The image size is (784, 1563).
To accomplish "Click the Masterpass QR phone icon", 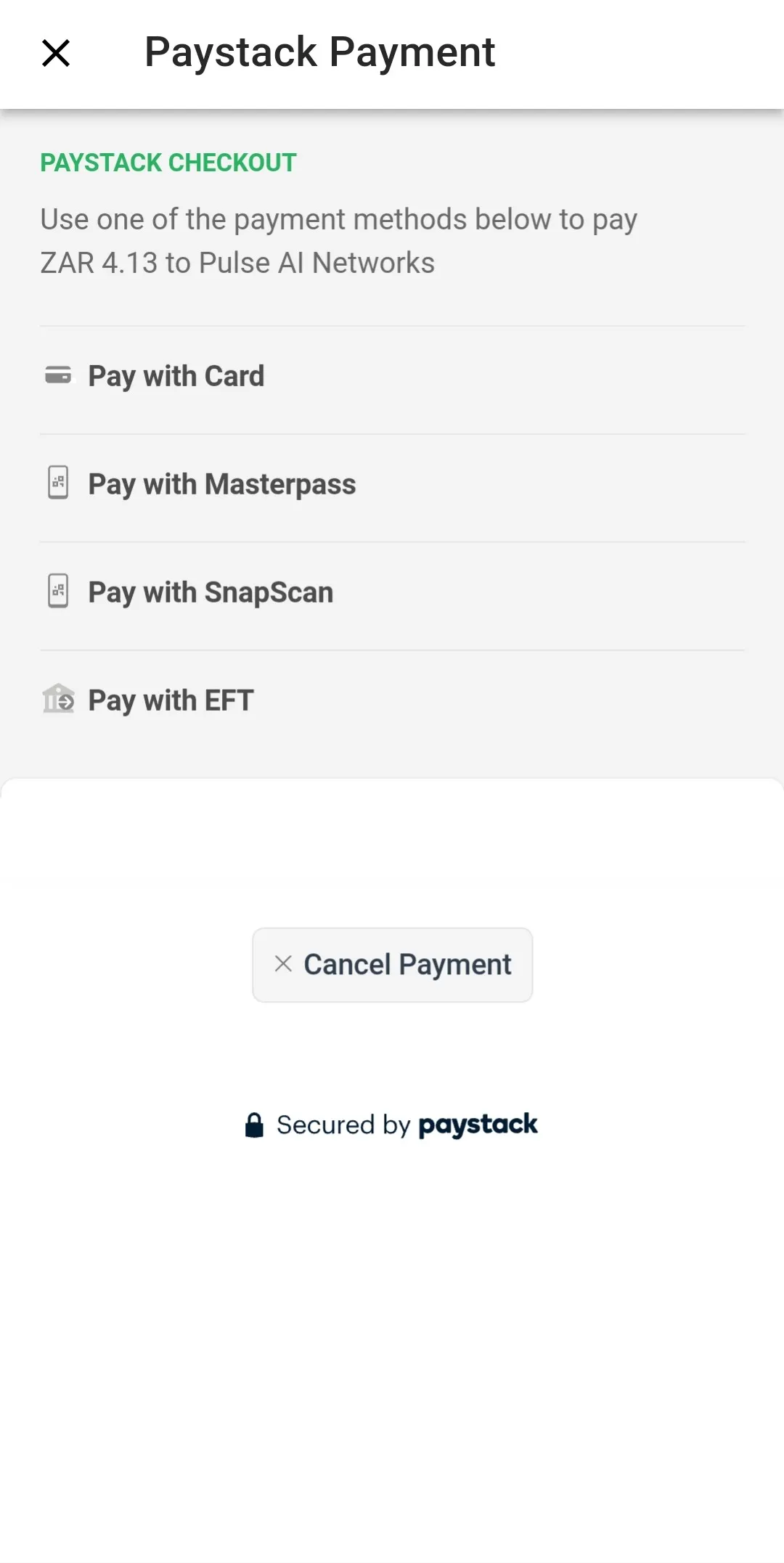I will click(57, 483).
